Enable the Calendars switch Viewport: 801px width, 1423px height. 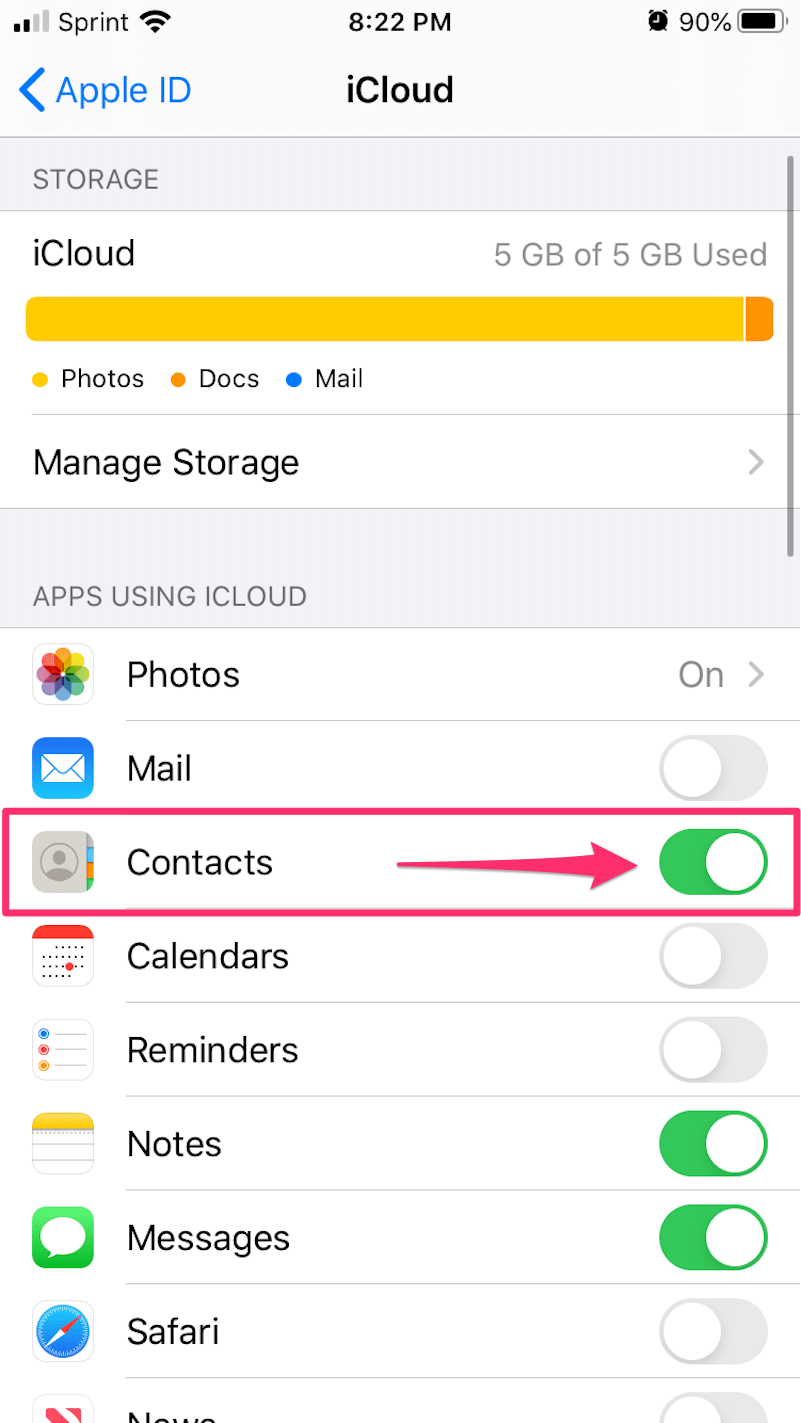pos(713,956)
